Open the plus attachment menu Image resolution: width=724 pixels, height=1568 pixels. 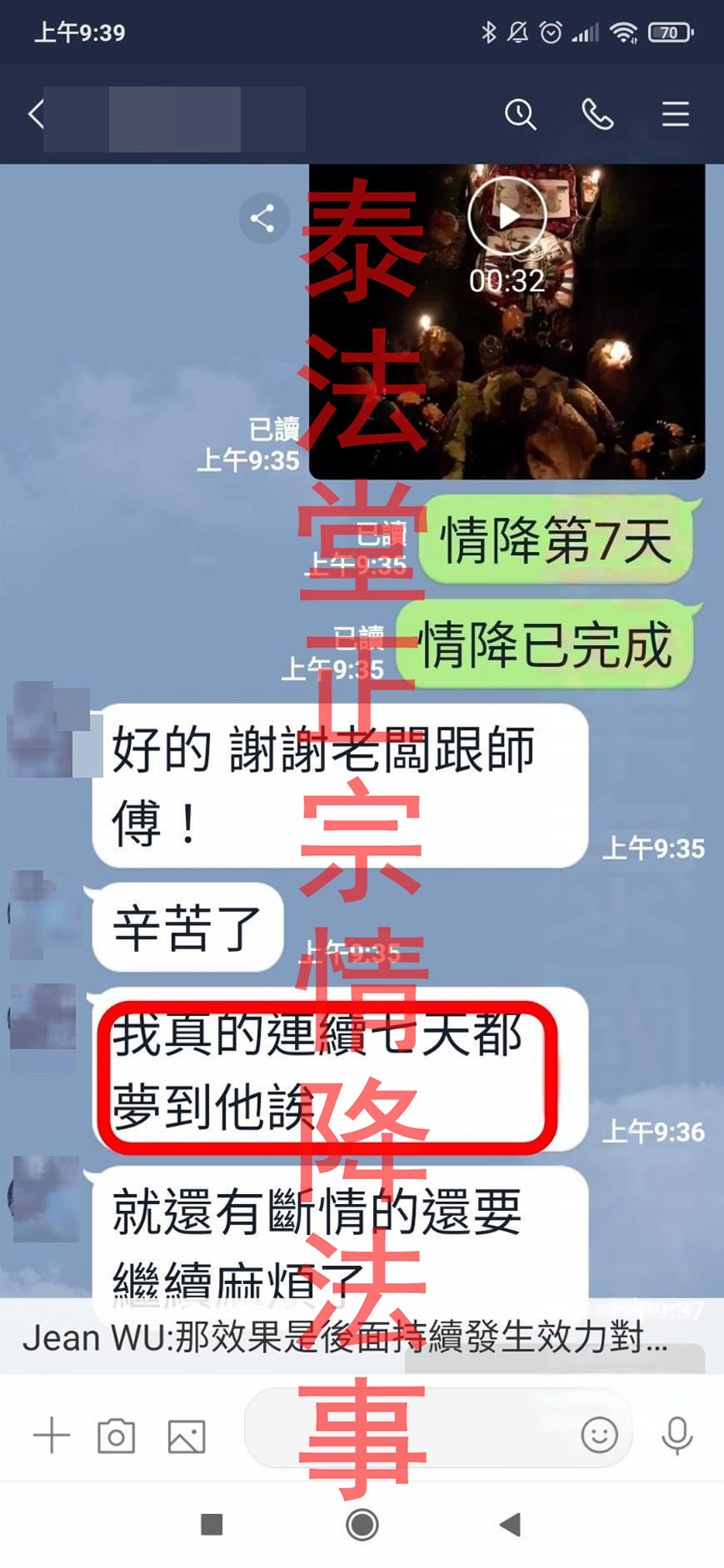pos(52,1435)
